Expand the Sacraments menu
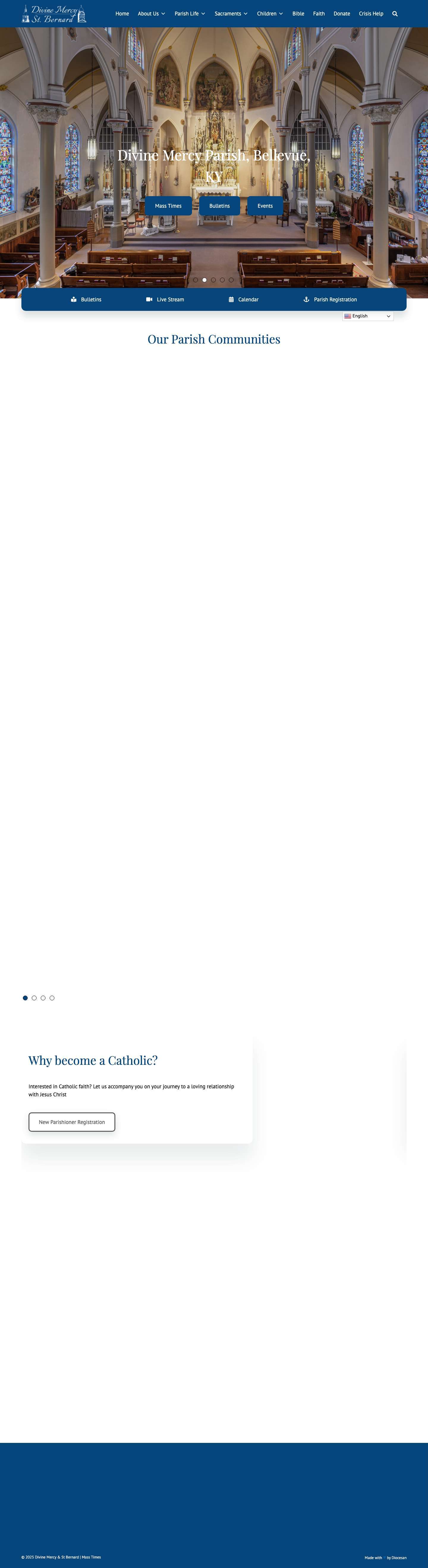 point(231,13)
